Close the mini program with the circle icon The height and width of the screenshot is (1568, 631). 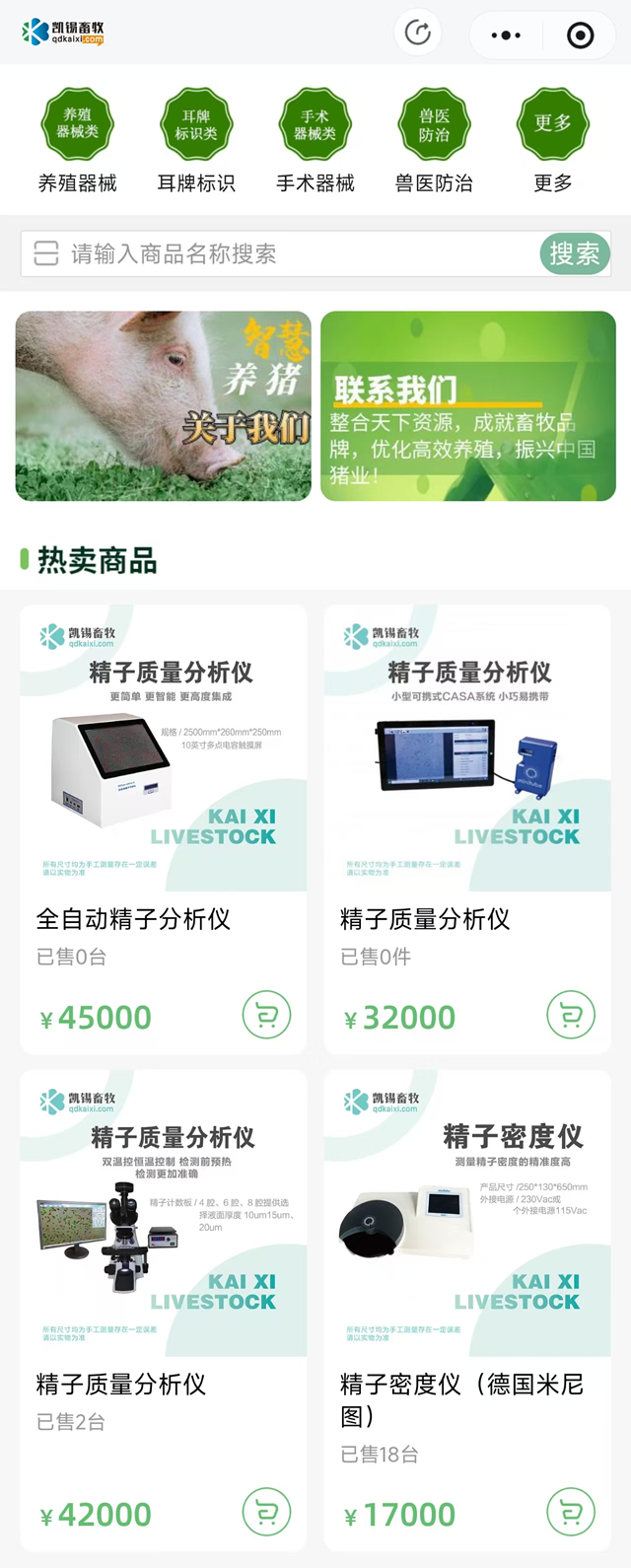click(580, 36)
